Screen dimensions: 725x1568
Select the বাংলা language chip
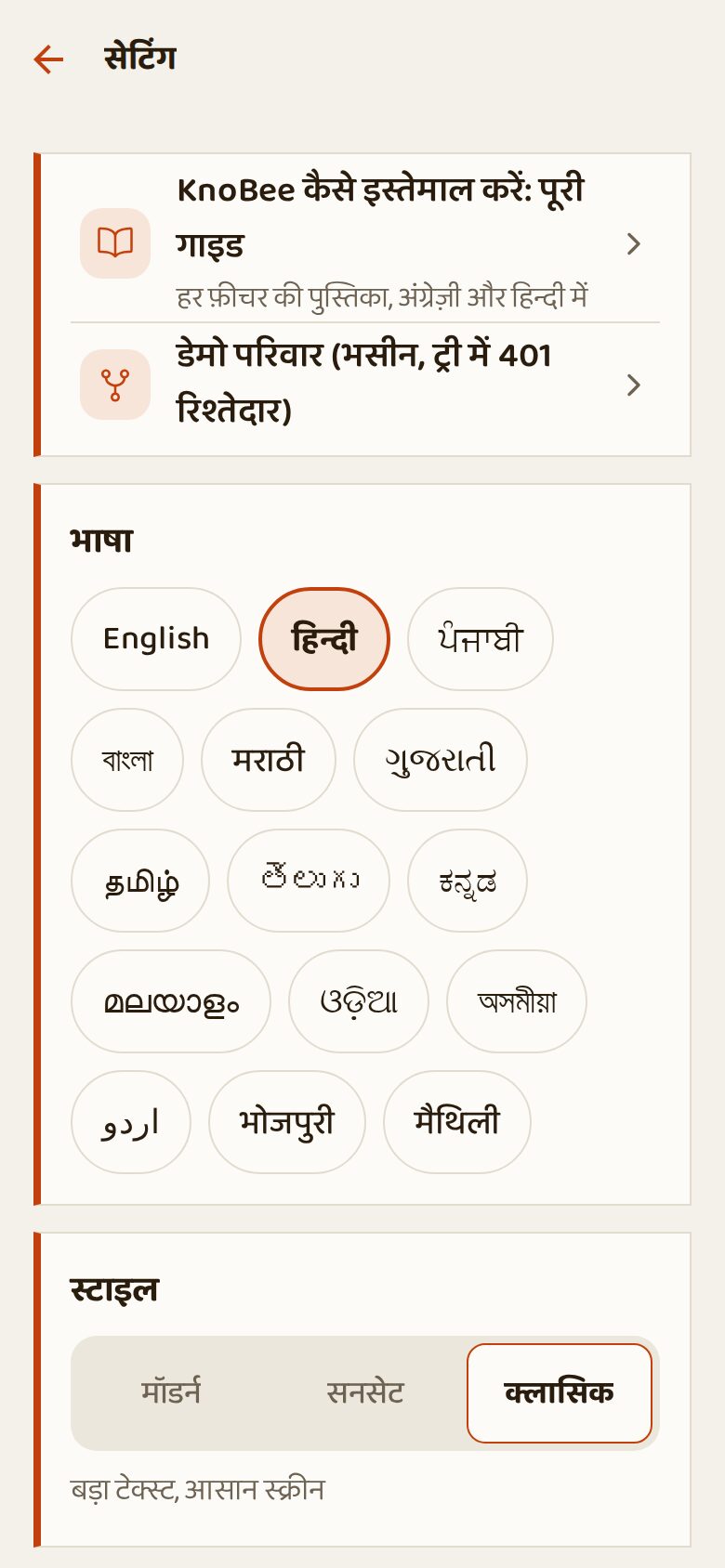point(127,760)
